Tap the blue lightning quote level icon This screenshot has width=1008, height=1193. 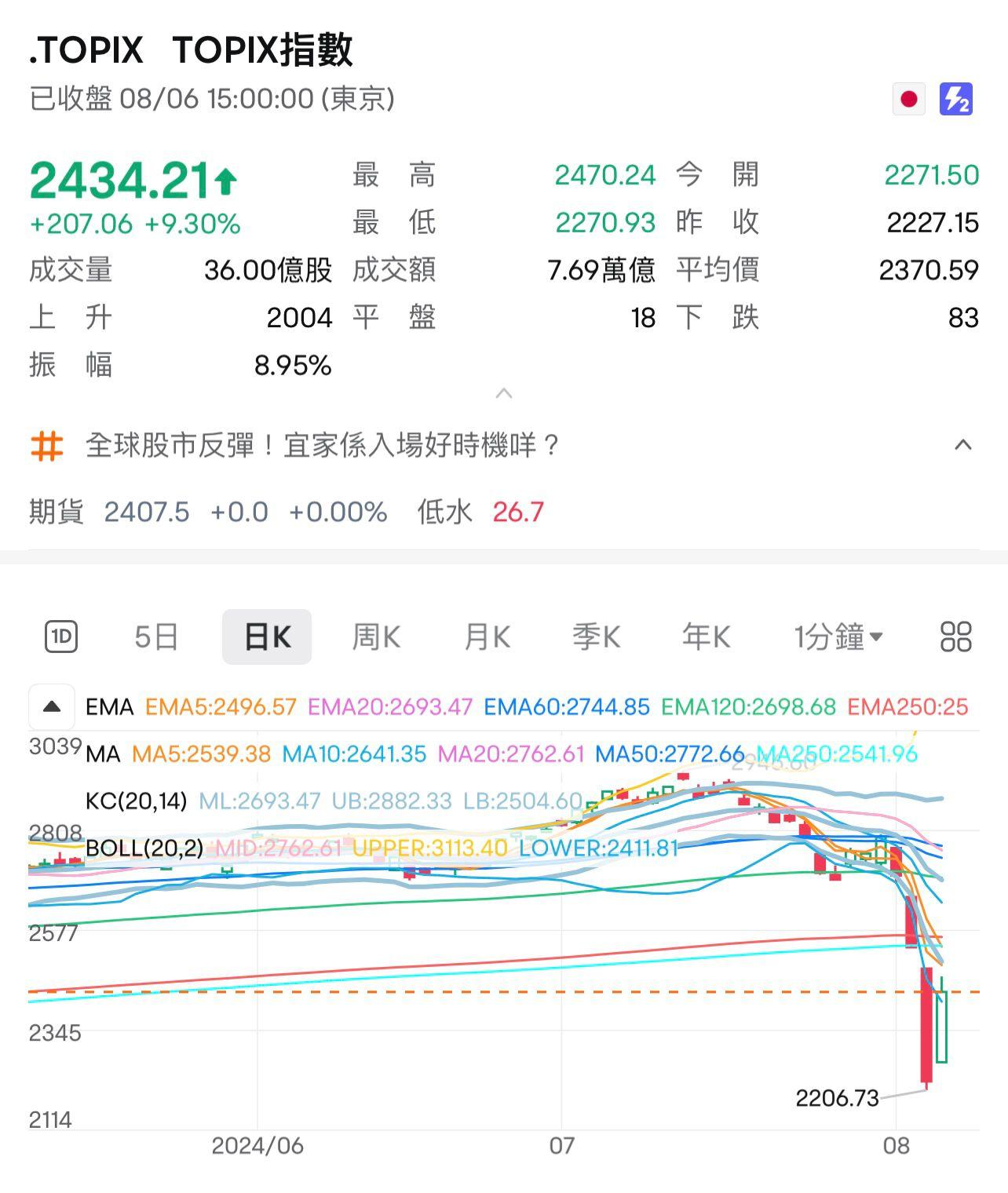[x=955, y=100]
